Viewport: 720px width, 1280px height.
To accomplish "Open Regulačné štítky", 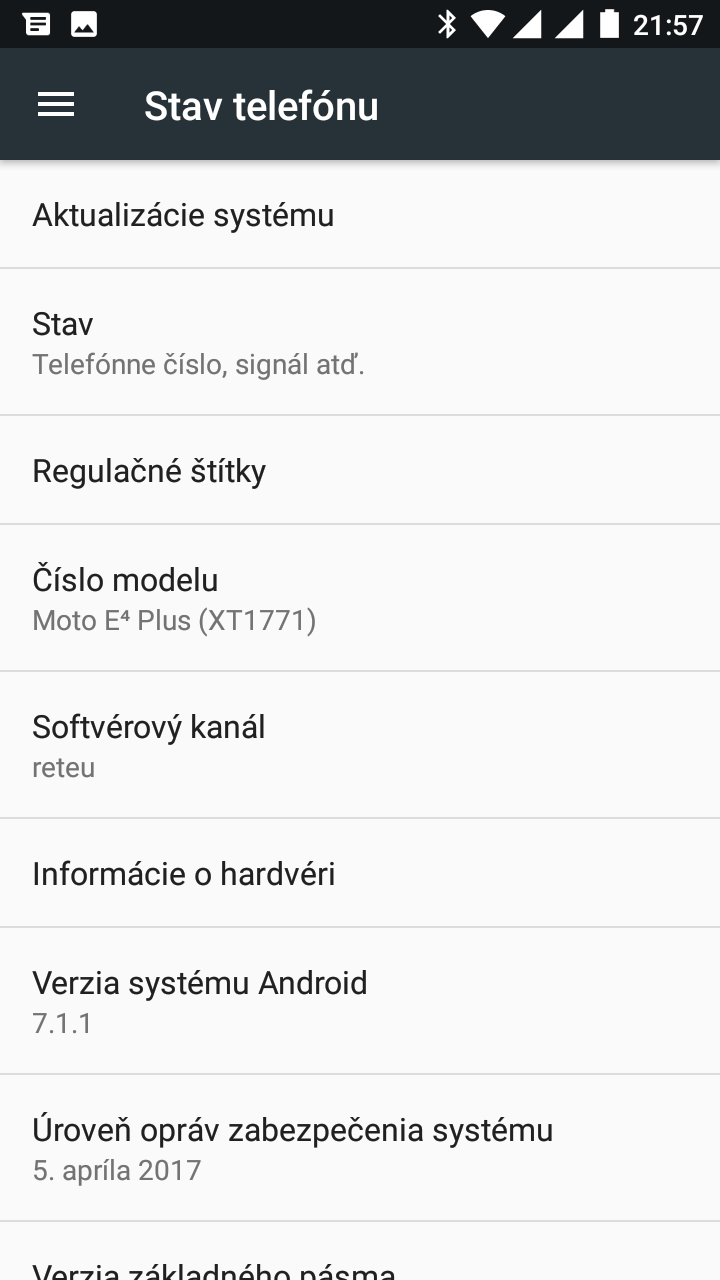I will (x=360, y=470).
